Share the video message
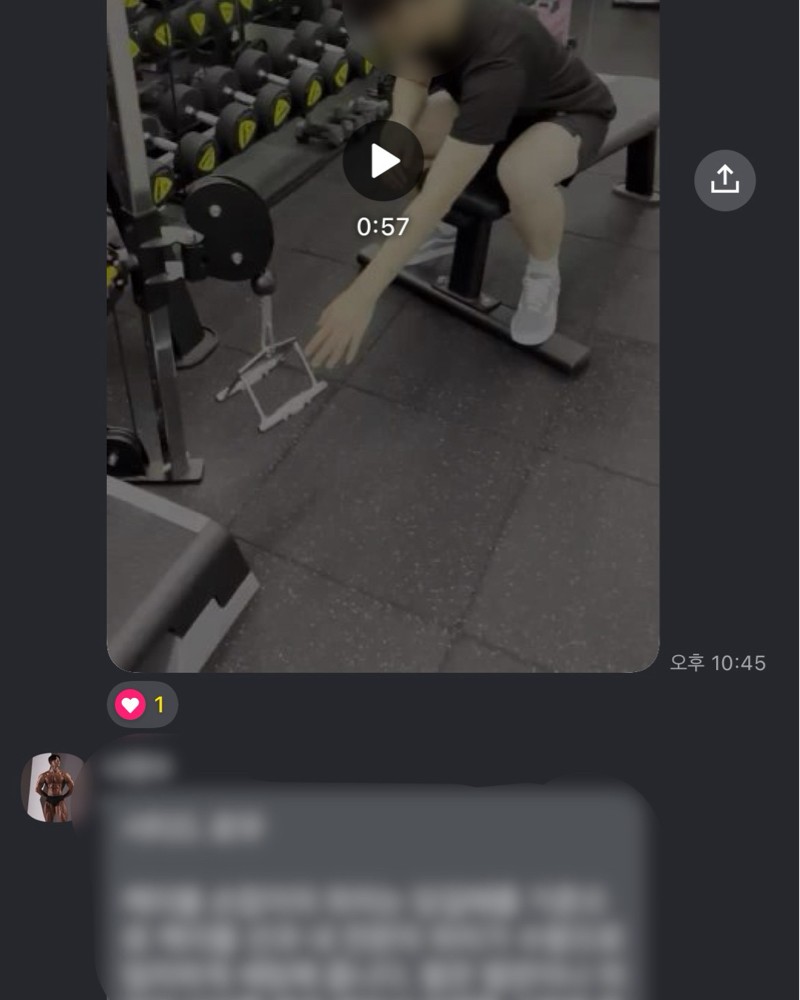The height and width of the screenshot is (1000, 800). pos(724,180)
